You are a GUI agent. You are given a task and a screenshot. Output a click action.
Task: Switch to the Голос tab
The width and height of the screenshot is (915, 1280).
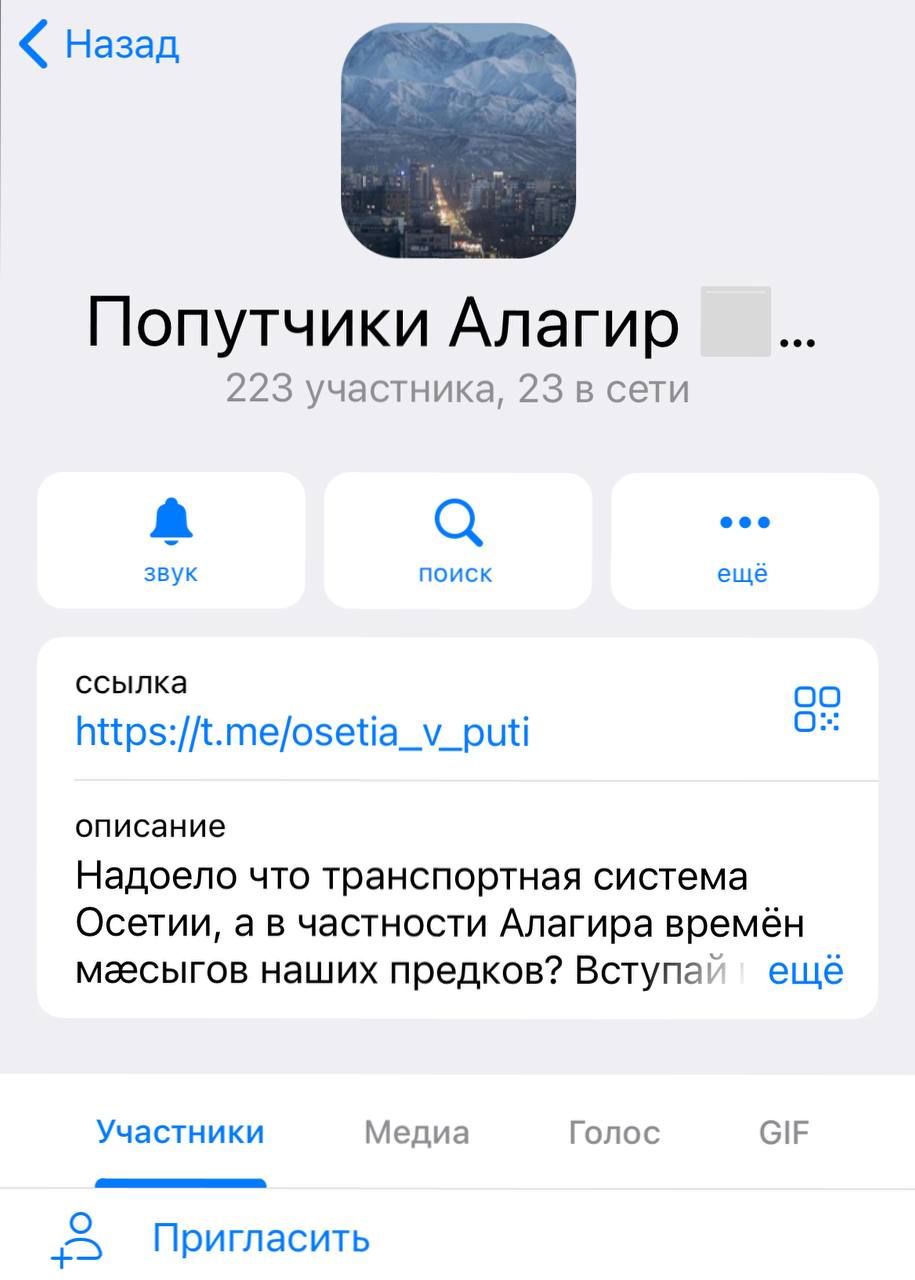tap(614, 1132)
